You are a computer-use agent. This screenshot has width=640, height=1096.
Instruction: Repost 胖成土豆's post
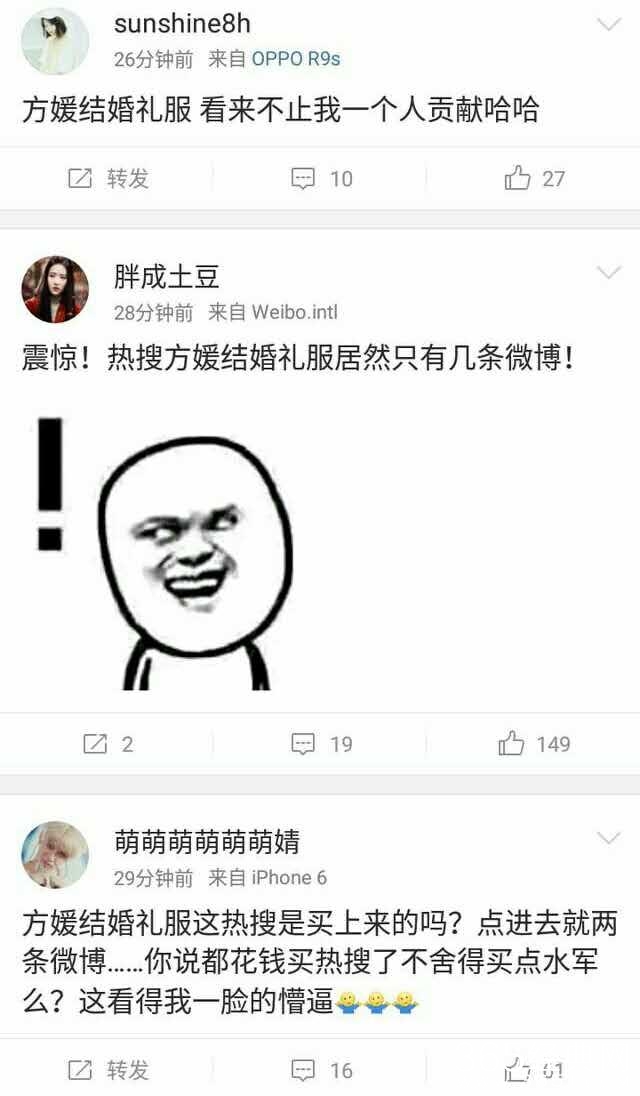(x=108, y=744)
